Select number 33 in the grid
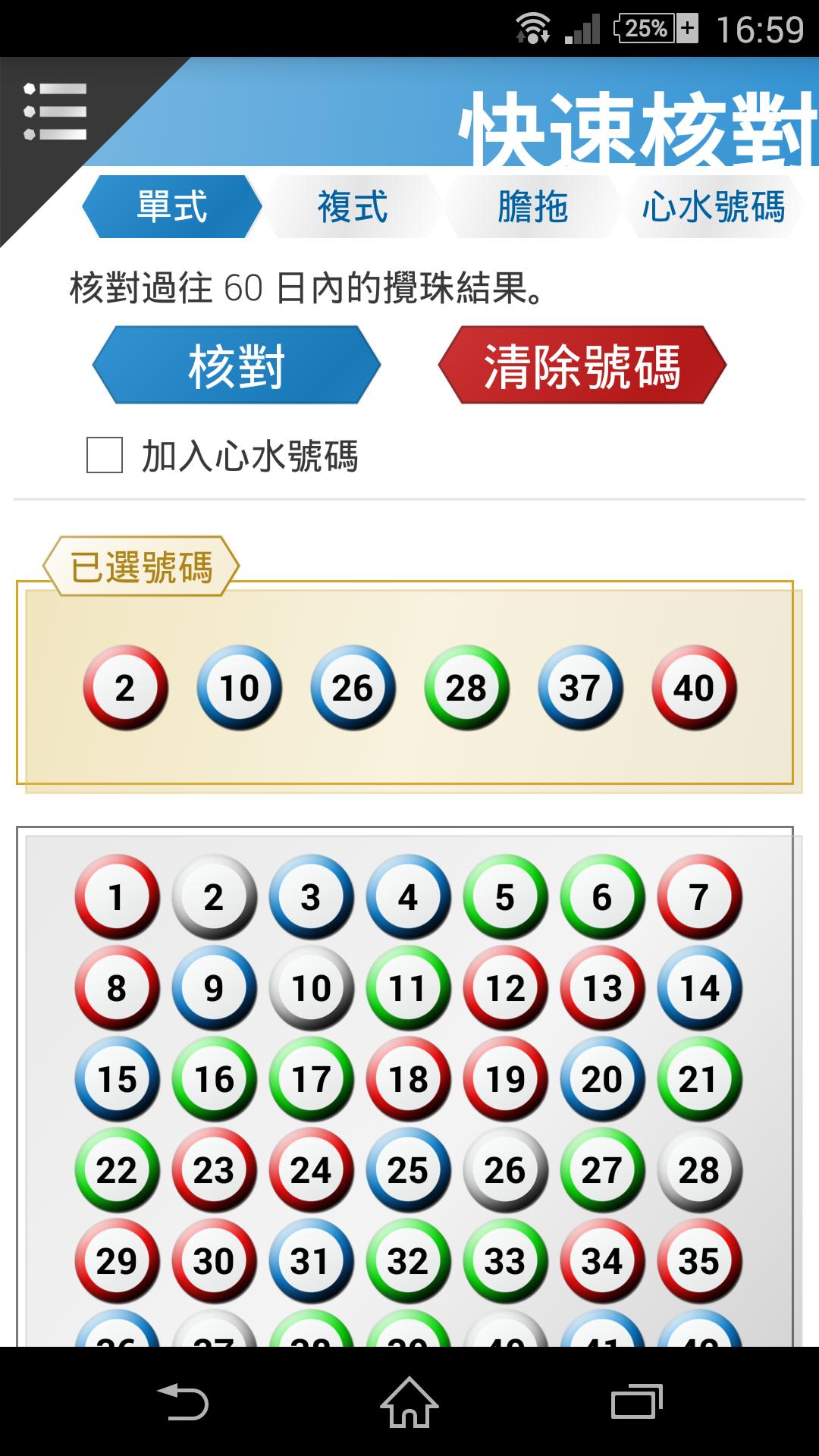The width and height of the screenshot is (819, 1456). 505,1261
